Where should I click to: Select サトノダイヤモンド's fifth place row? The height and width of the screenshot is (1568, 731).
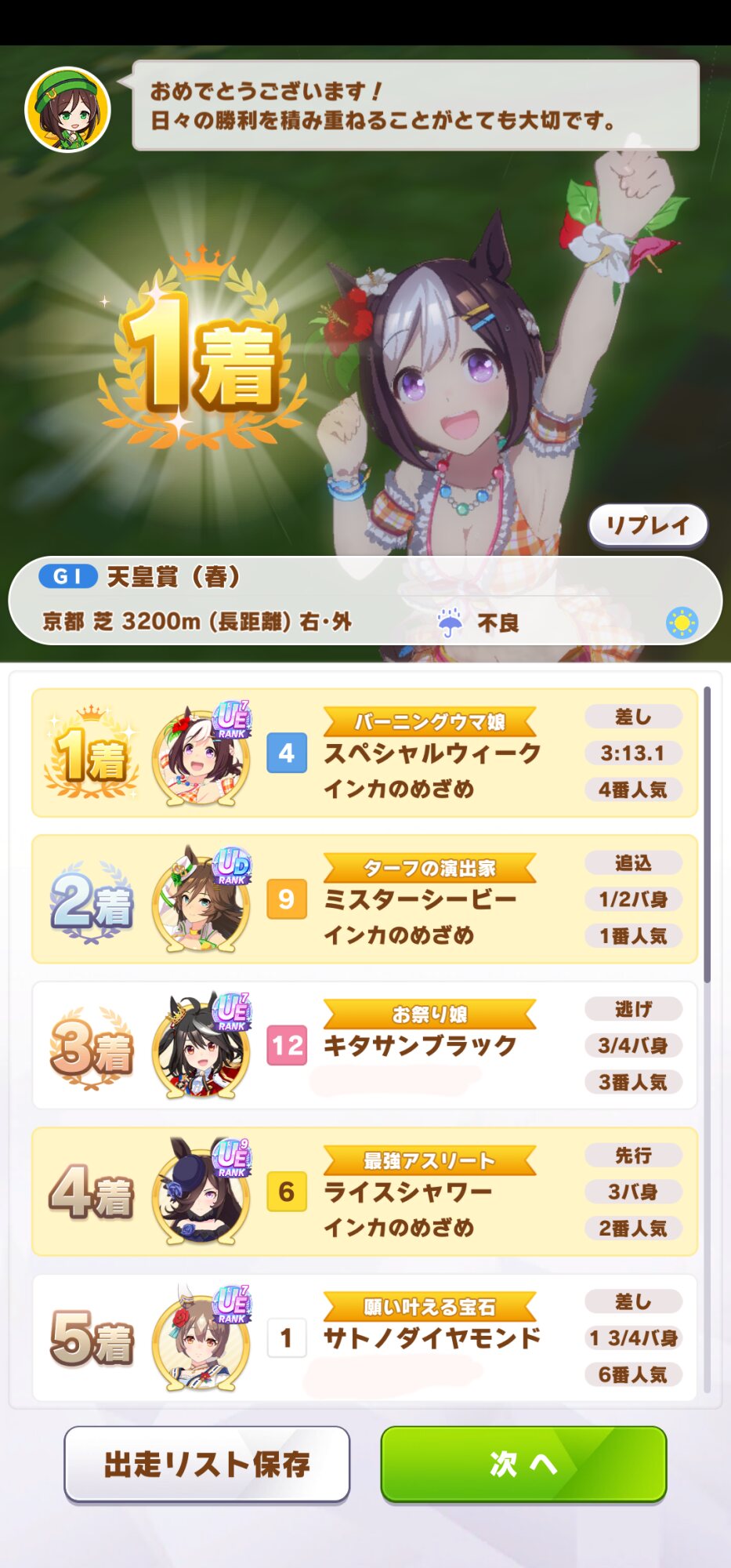[364, 1338]
